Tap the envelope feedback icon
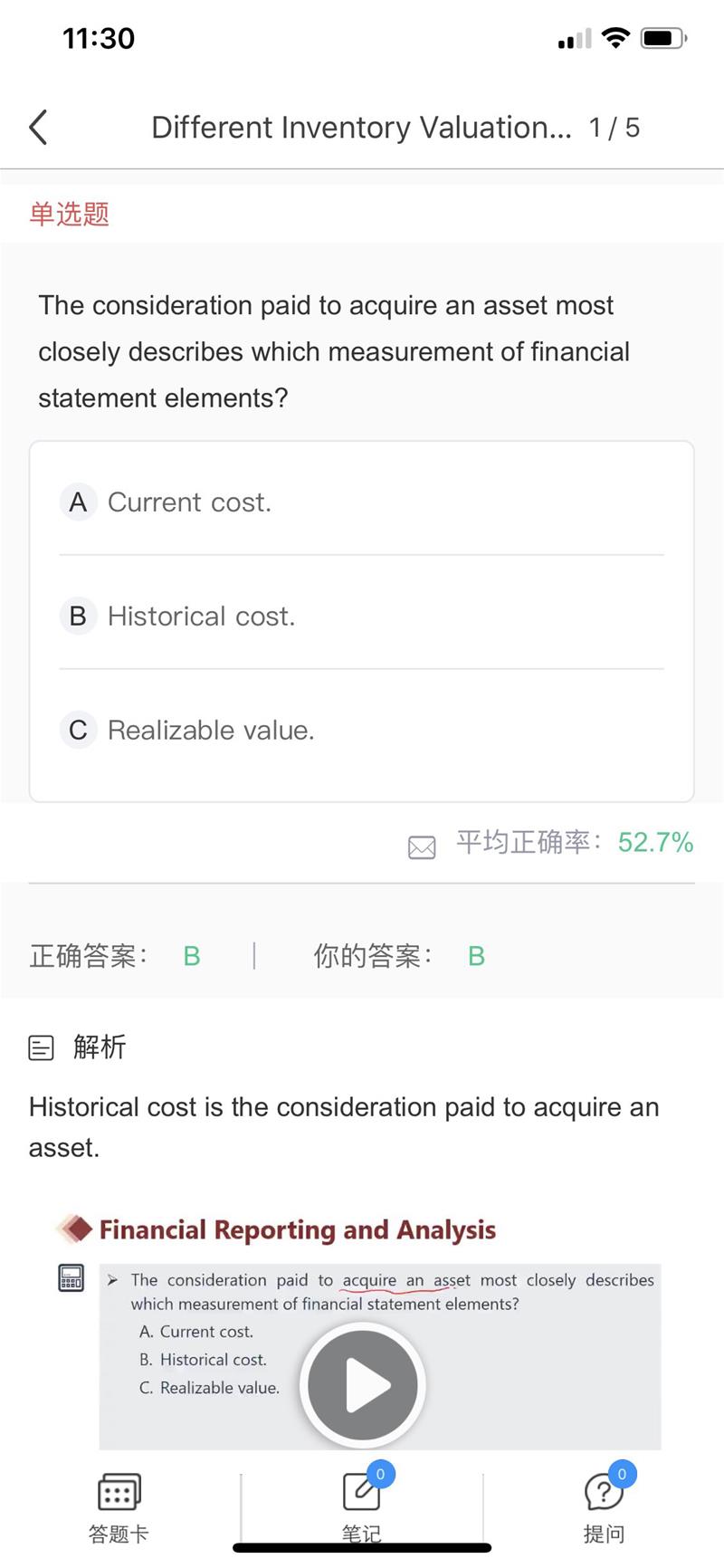Screen dimensions: 724x1568 pyautogui.click(x=422, y=847)
